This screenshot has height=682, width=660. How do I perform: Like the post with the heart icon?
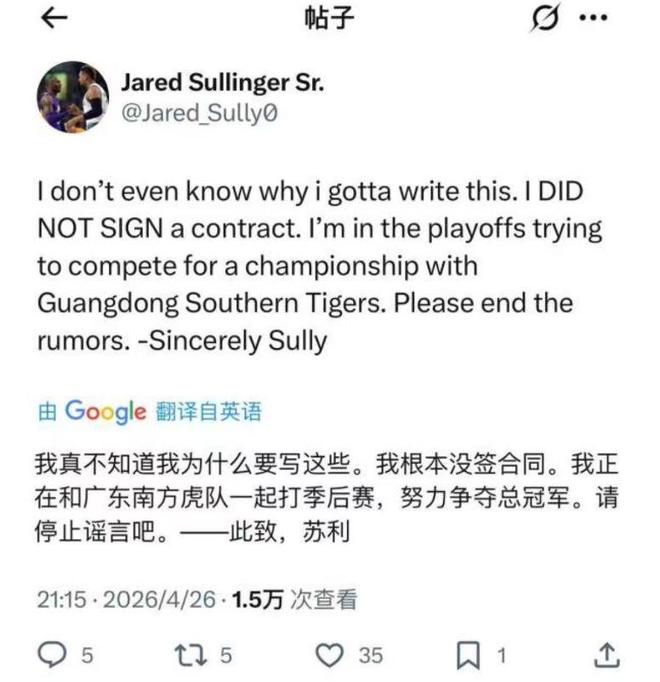328,655
